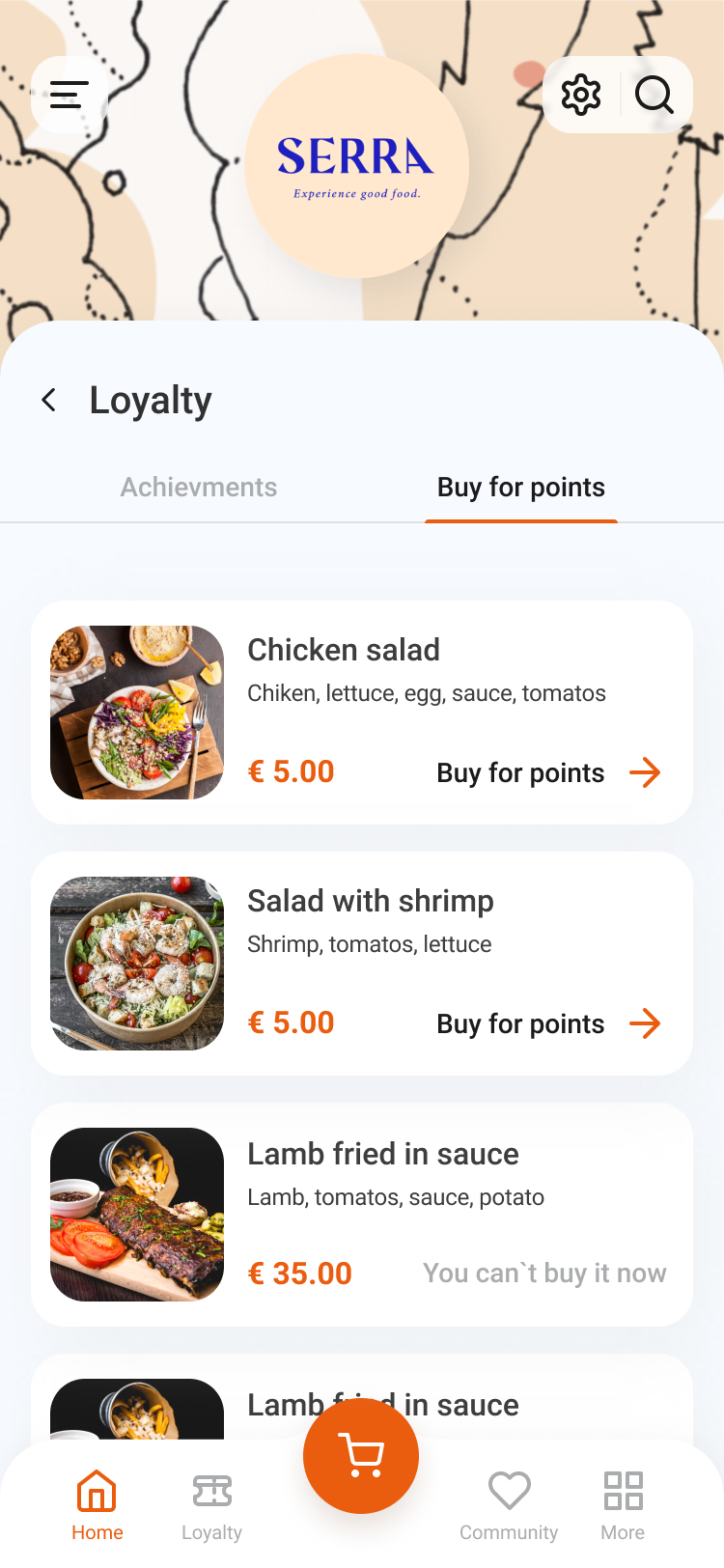Select the Buy for points tab

pyautogui.click(x=520, y=487)
